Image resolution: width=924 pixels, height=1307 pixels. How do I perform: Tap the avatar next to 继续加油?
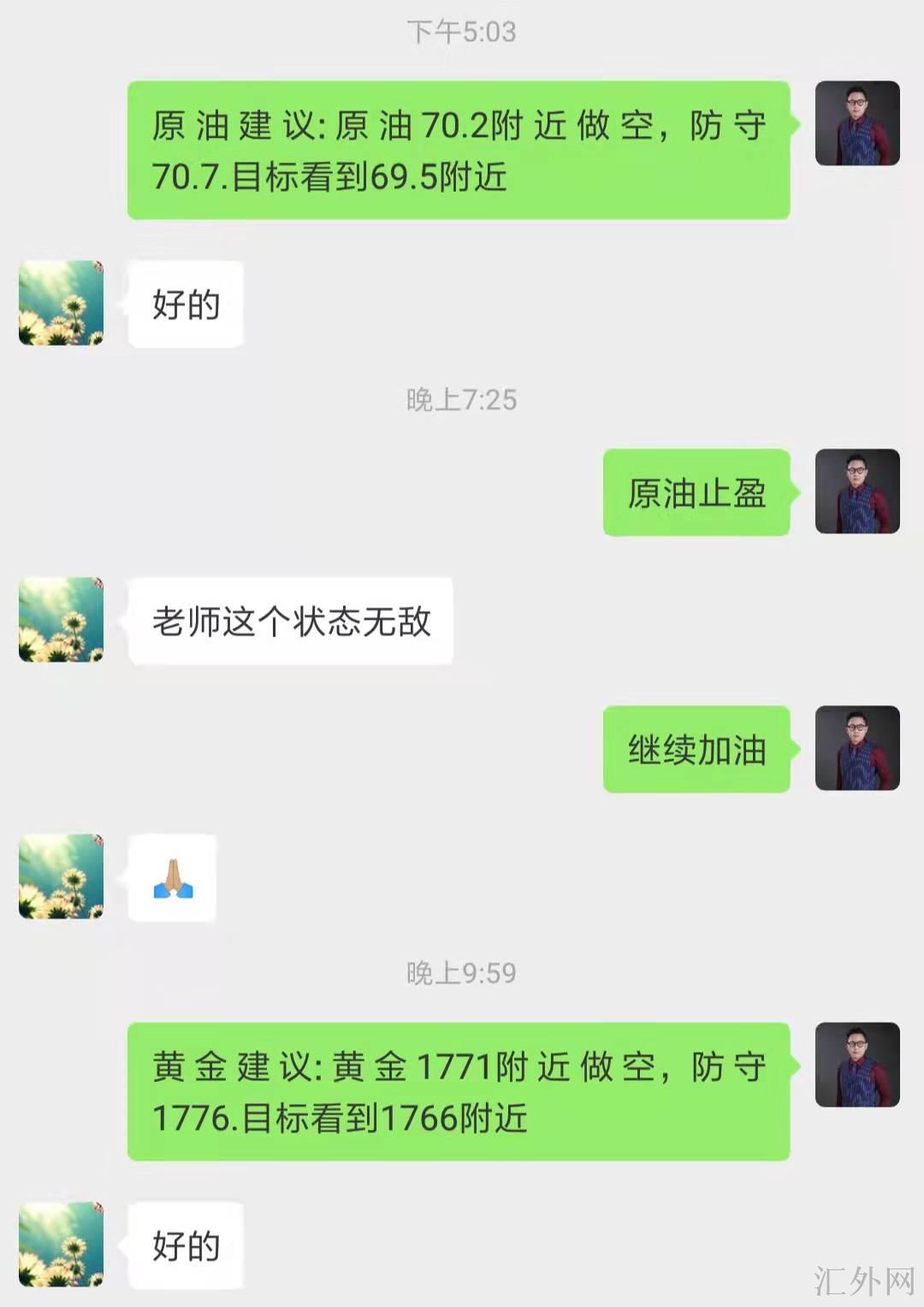point(857,748)
